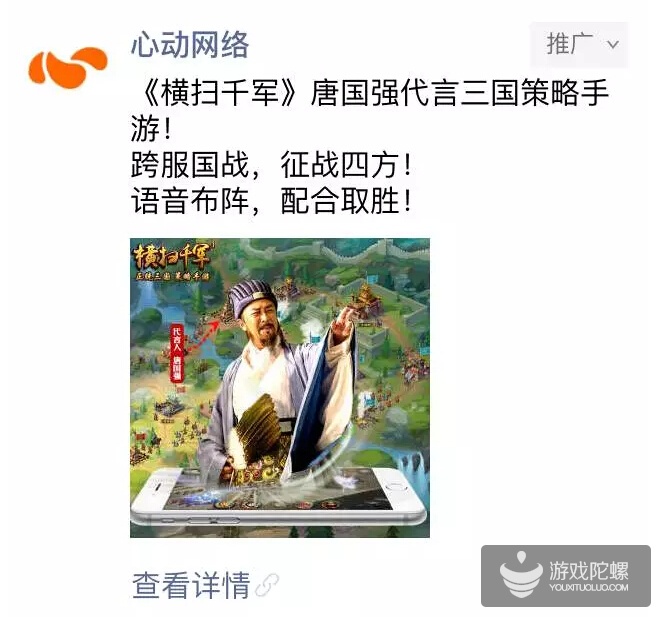Open the 横扫千军 ad image
The image size is (666, 617).
point(280,387)
